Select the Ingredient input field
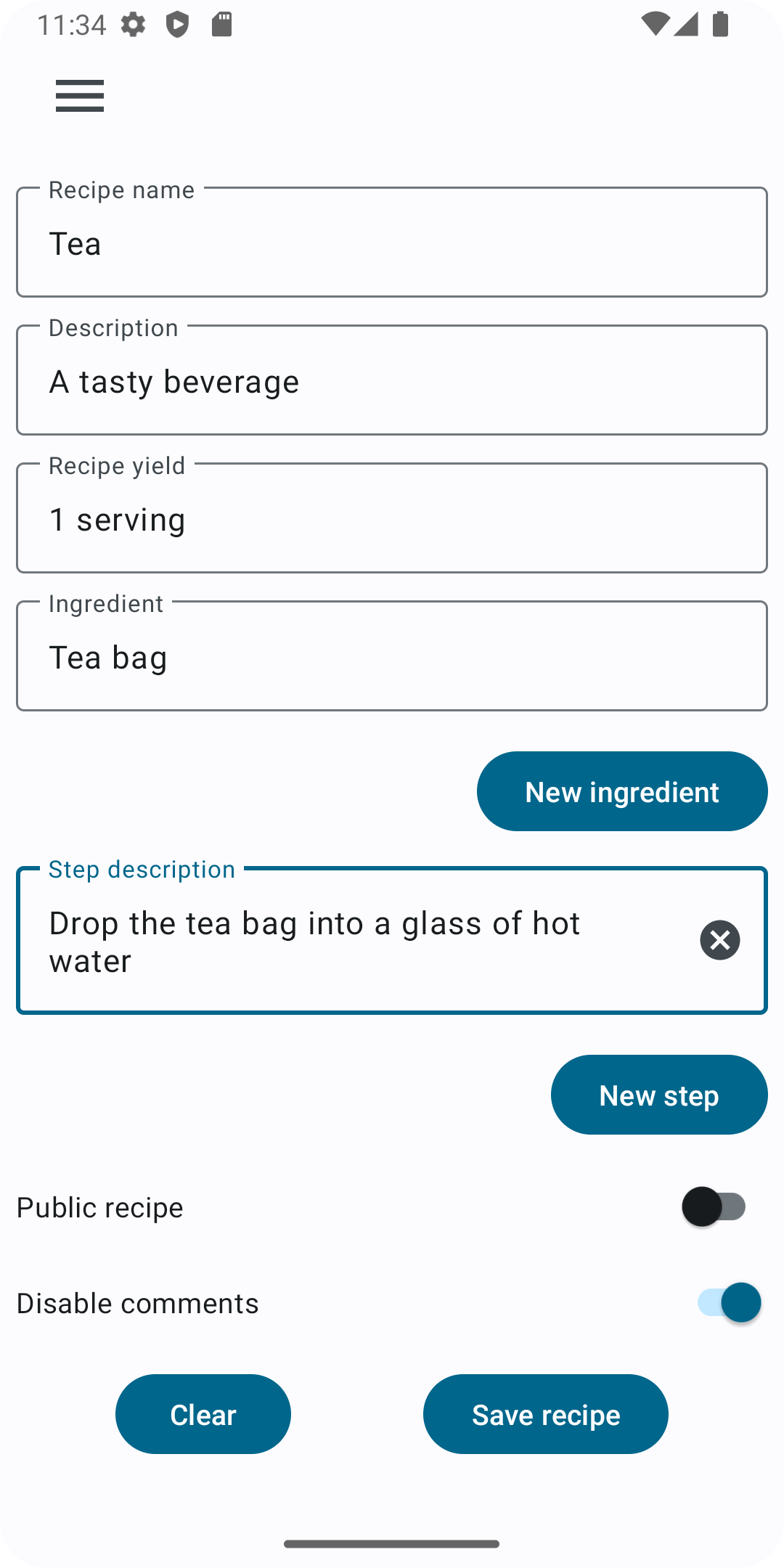This screenshot has width=784, height=1568. coord(392,656)
